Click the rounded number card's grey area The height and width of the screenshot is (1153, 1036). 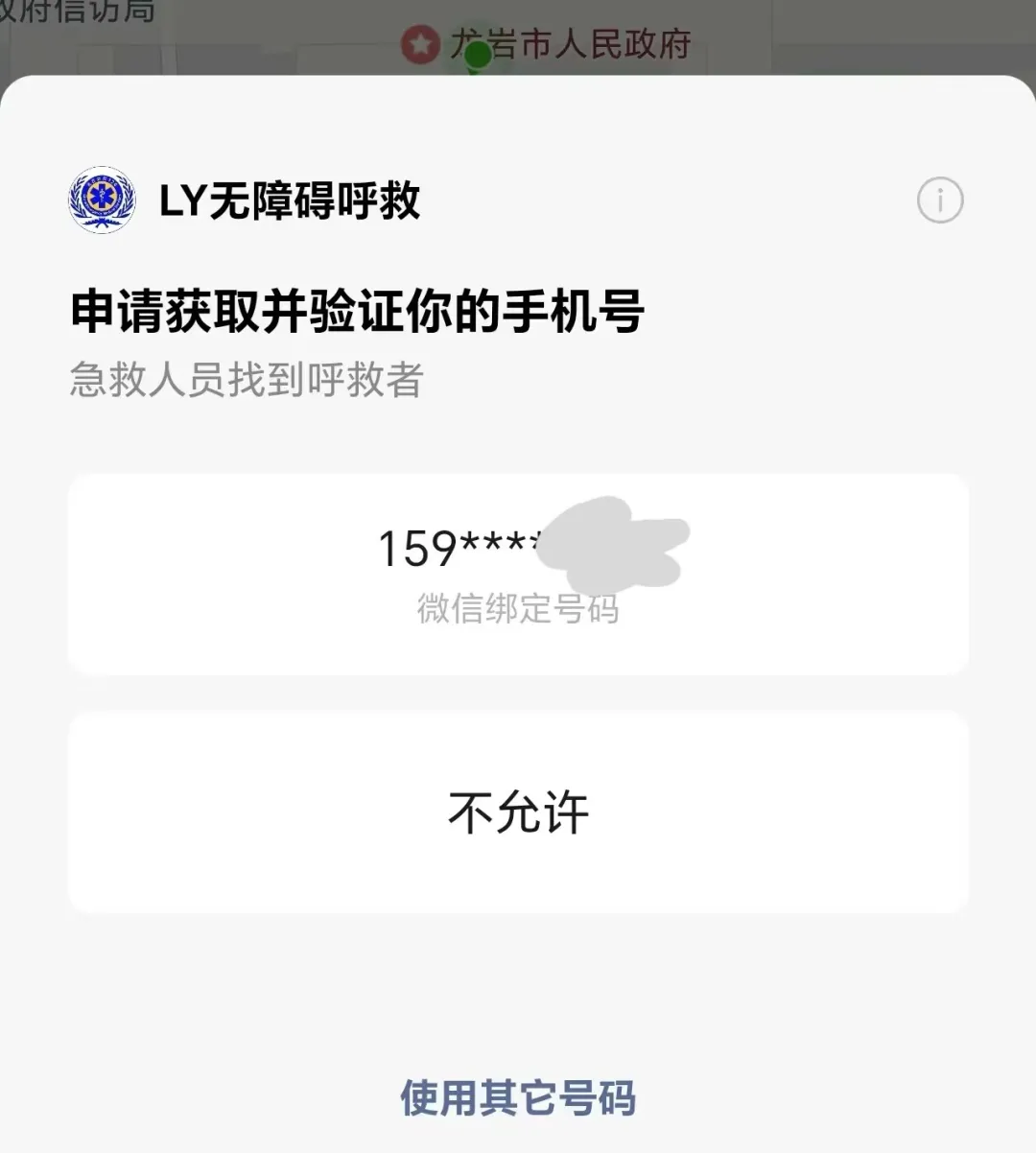click(x=192, y=573)
